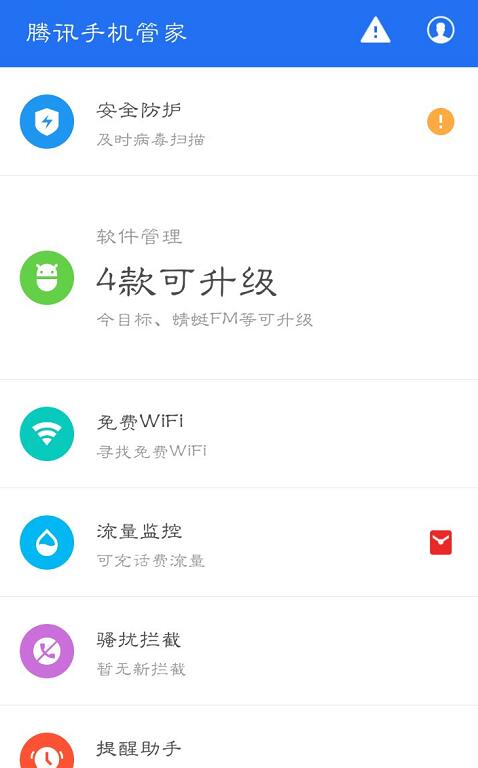Open the 免费WiFi row

239,434
